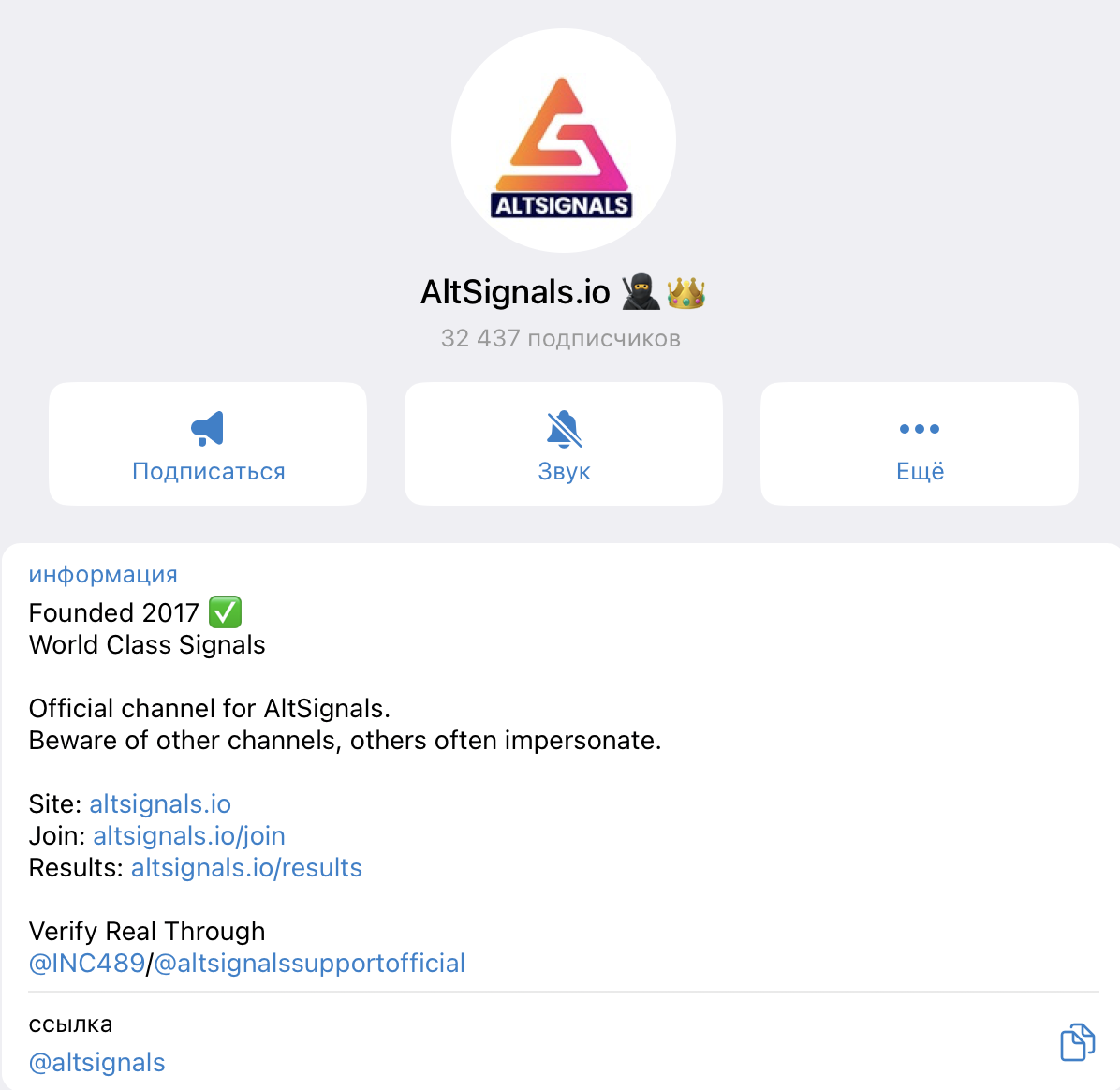The width and height of the screenshot is (1120, 1090).
Task: Toggle channel sound with Звук
Action: pos(564,444)
